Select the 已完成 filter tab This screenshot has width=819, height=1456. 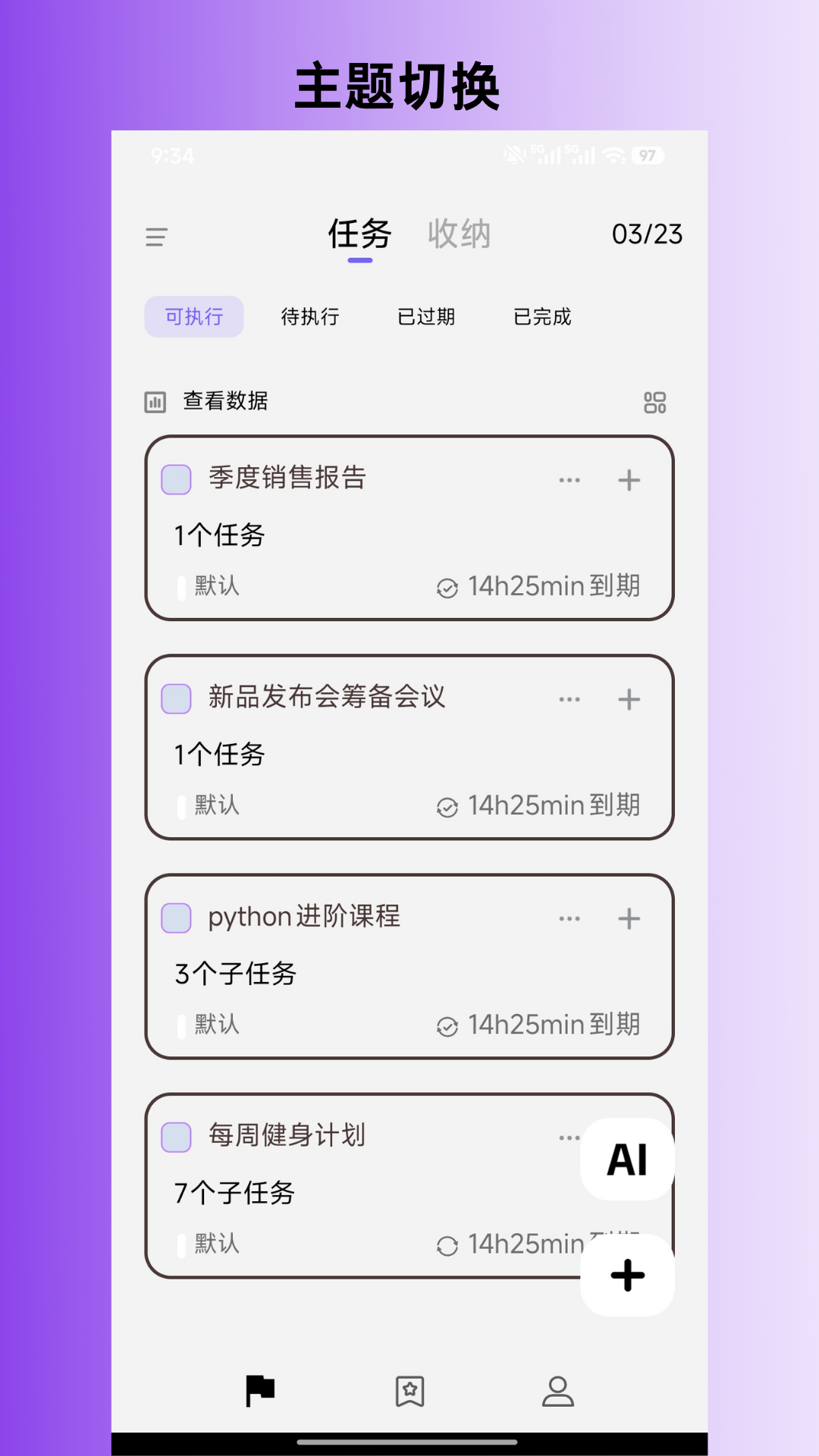point(542,317)
